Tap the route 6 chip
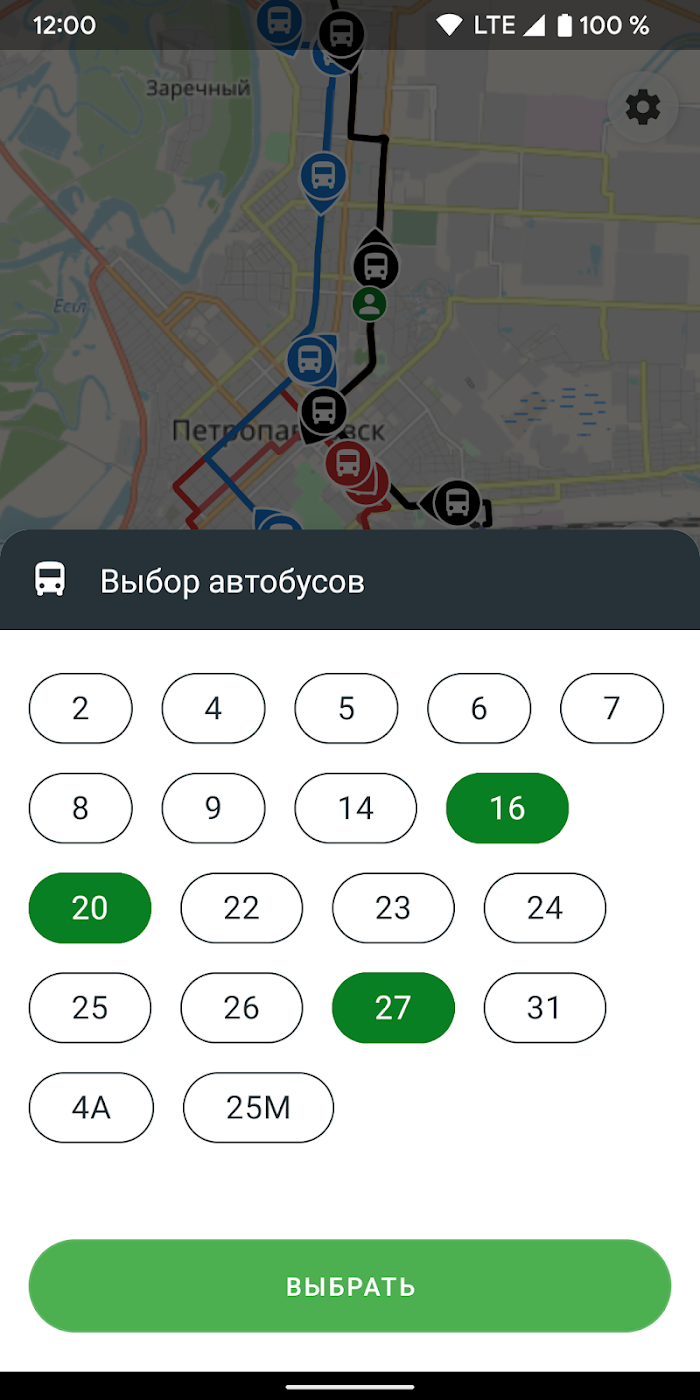700x1400 pixels. tap(479, 708)
